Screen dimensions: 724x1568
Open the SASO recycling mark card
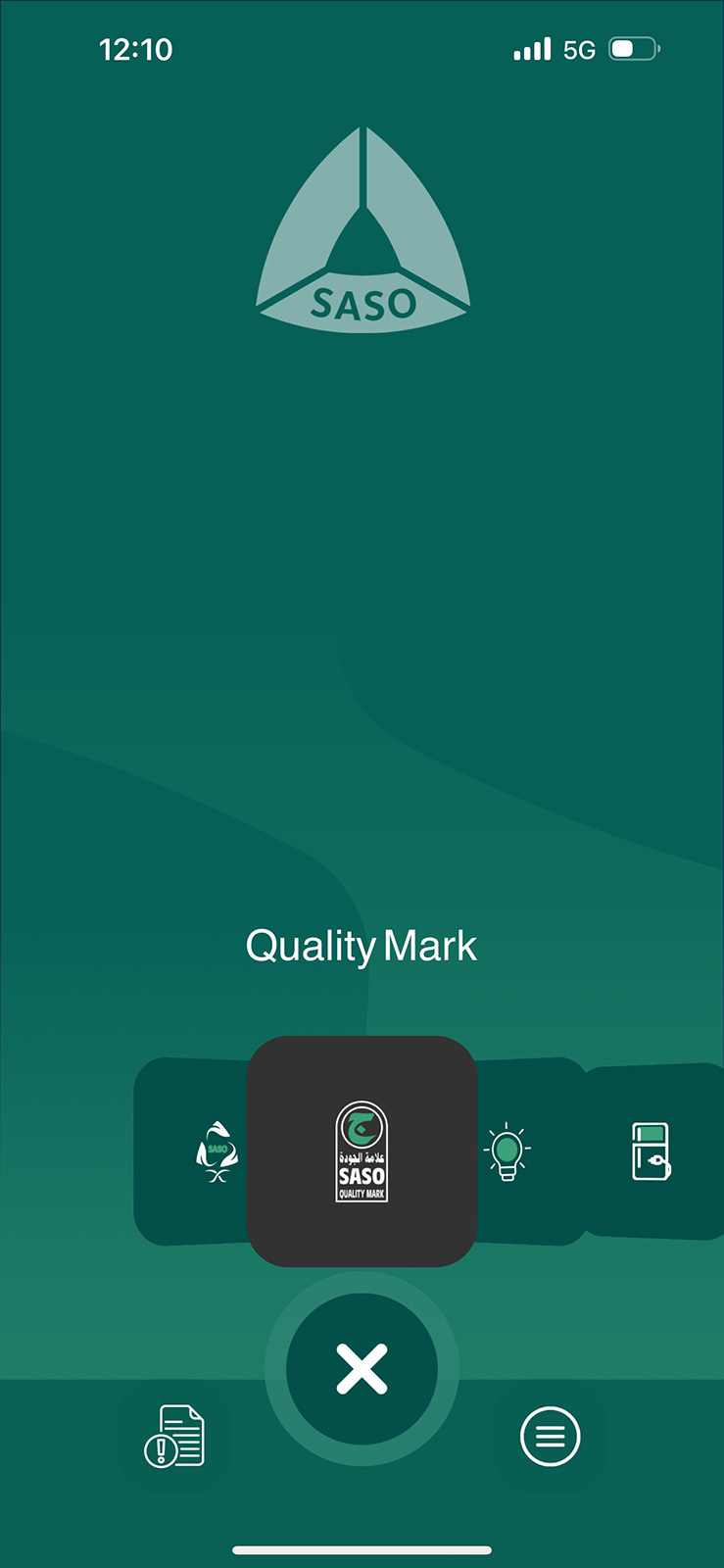(206, 1151)
